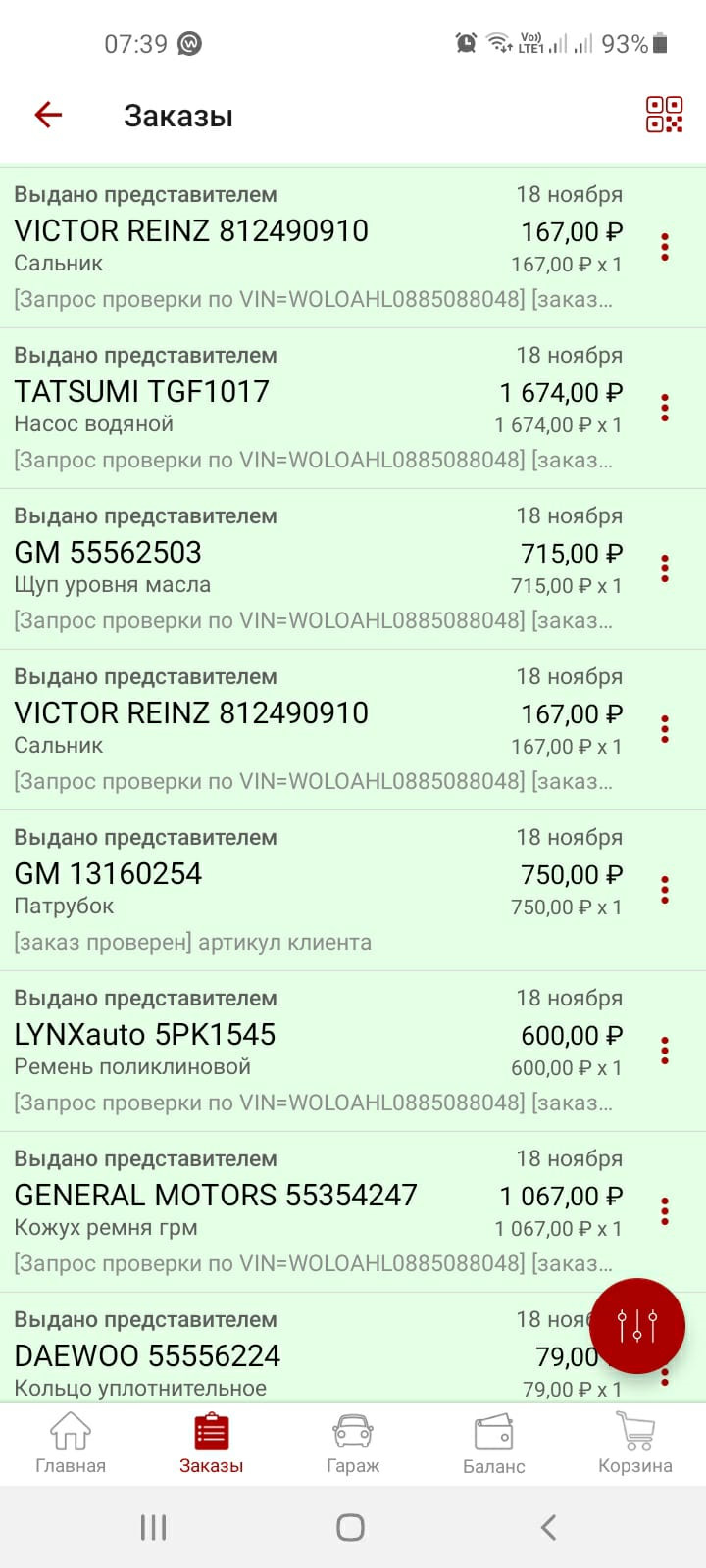The width and height of the screenshot is (706, 1568).
Task: Open Android recent apps button
Action: pyautogui.click(x=152, y=1526)
